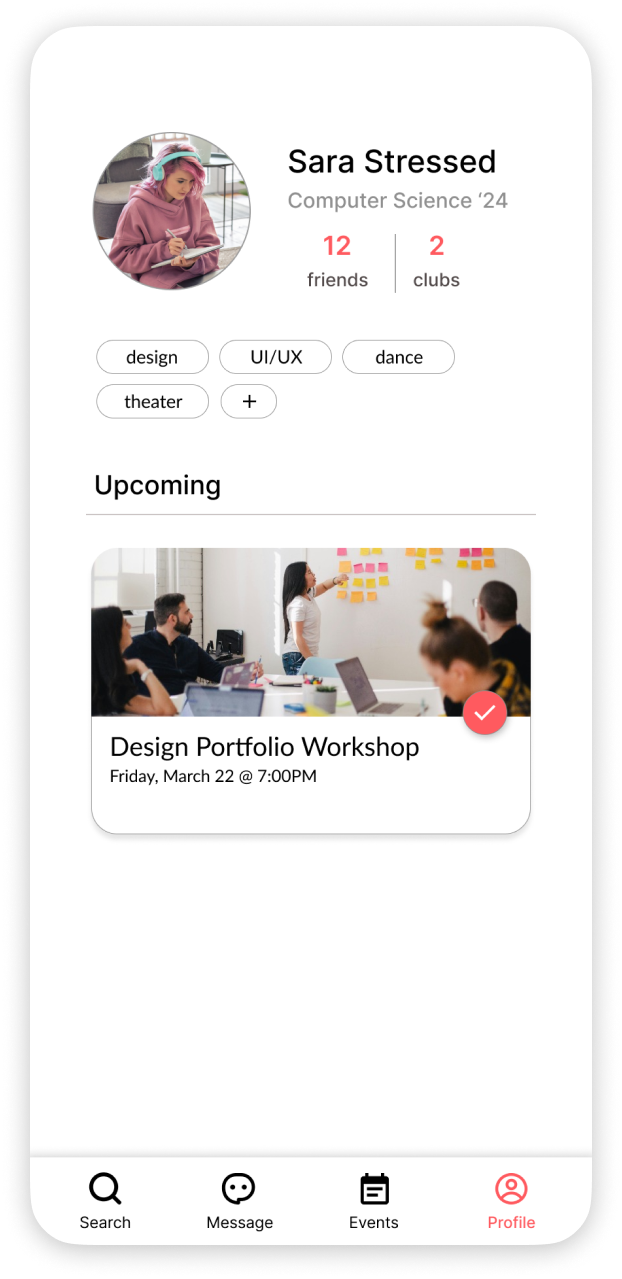The image size is (622, 1279).
Task: Open Sara's profile picture
Action: tap(172, 211)
